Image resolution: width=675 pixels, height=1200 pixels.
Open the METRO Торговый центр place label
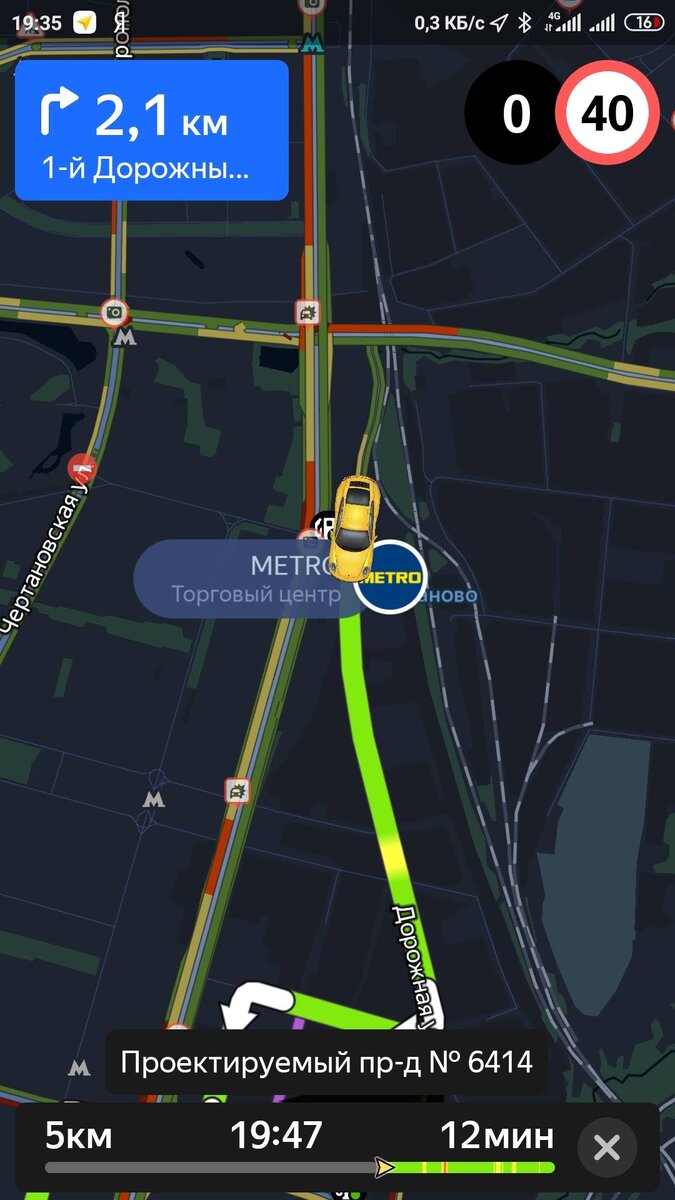point(250,579)
